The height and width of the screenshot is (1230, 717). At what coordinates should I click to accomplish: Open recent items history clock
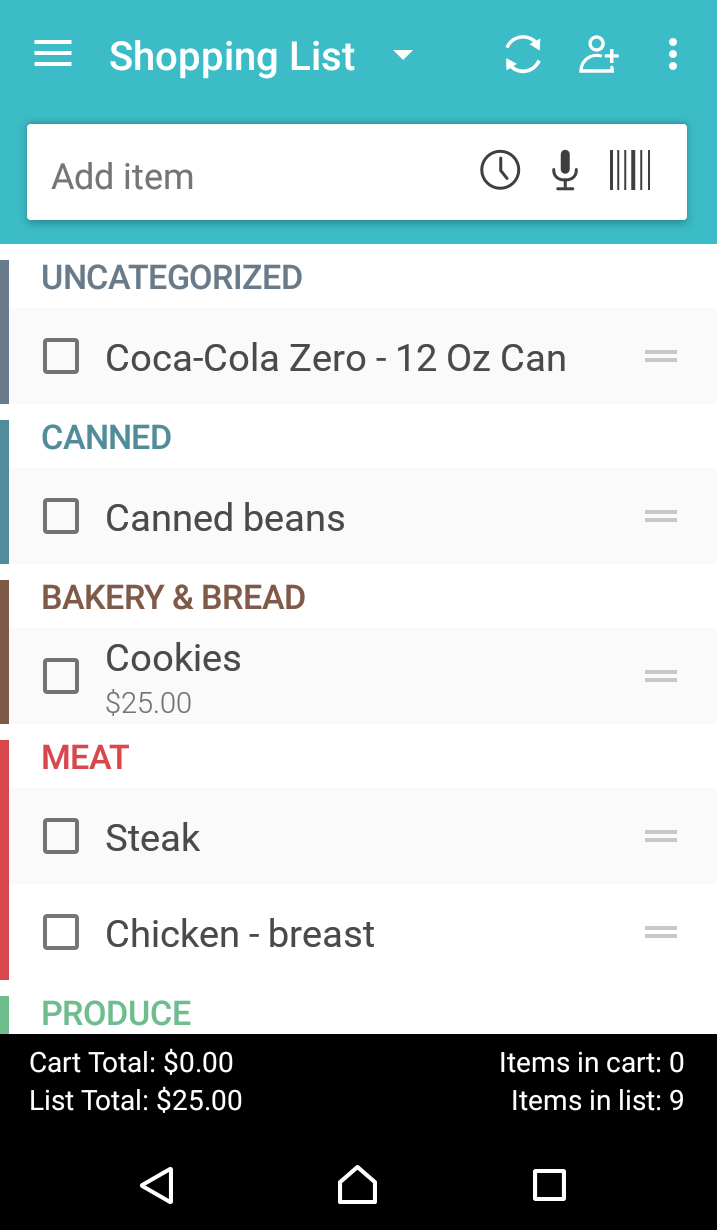(x=500, y=170)
